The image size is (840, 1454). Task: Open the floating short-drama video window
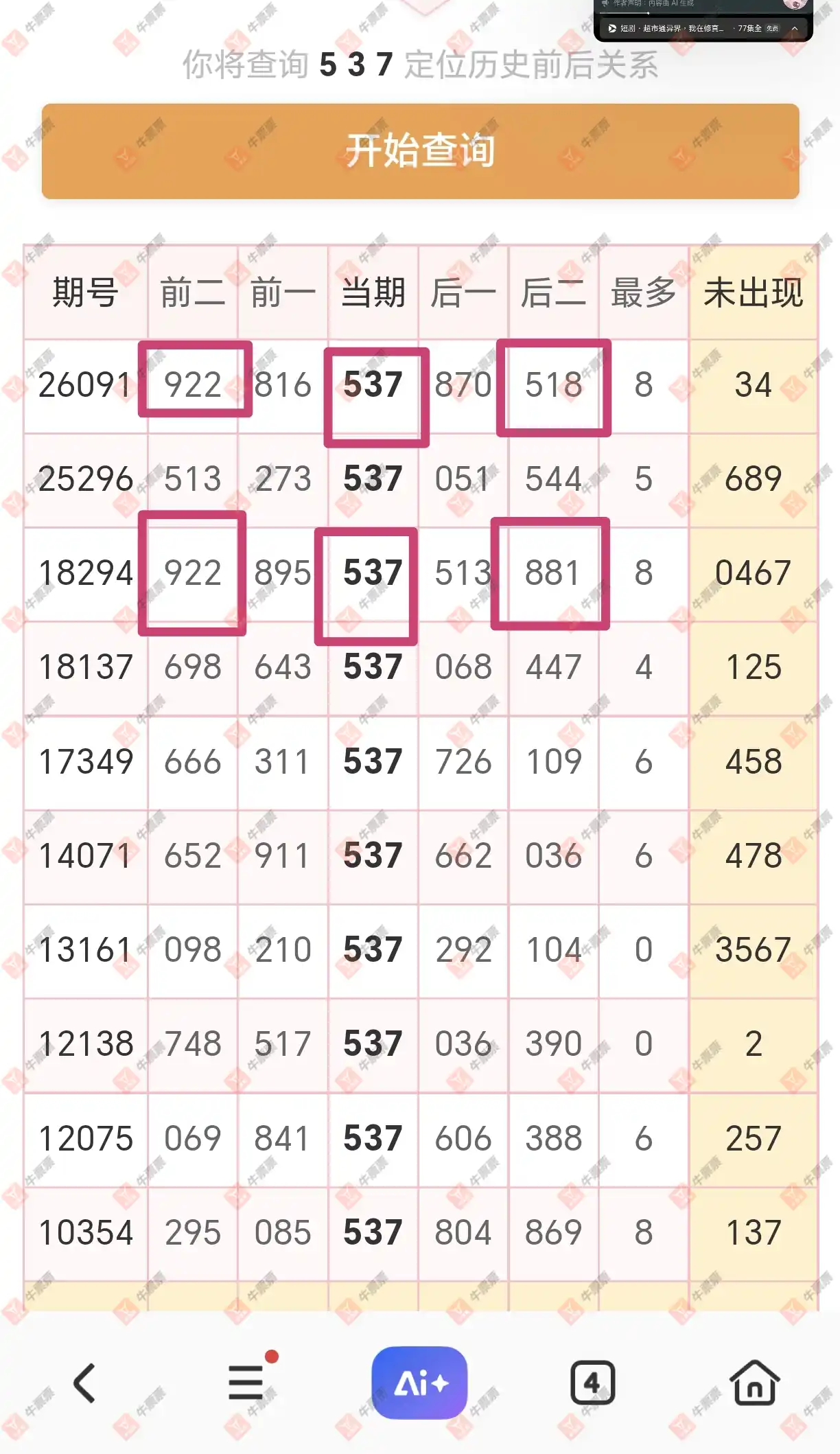pos(673,28)
